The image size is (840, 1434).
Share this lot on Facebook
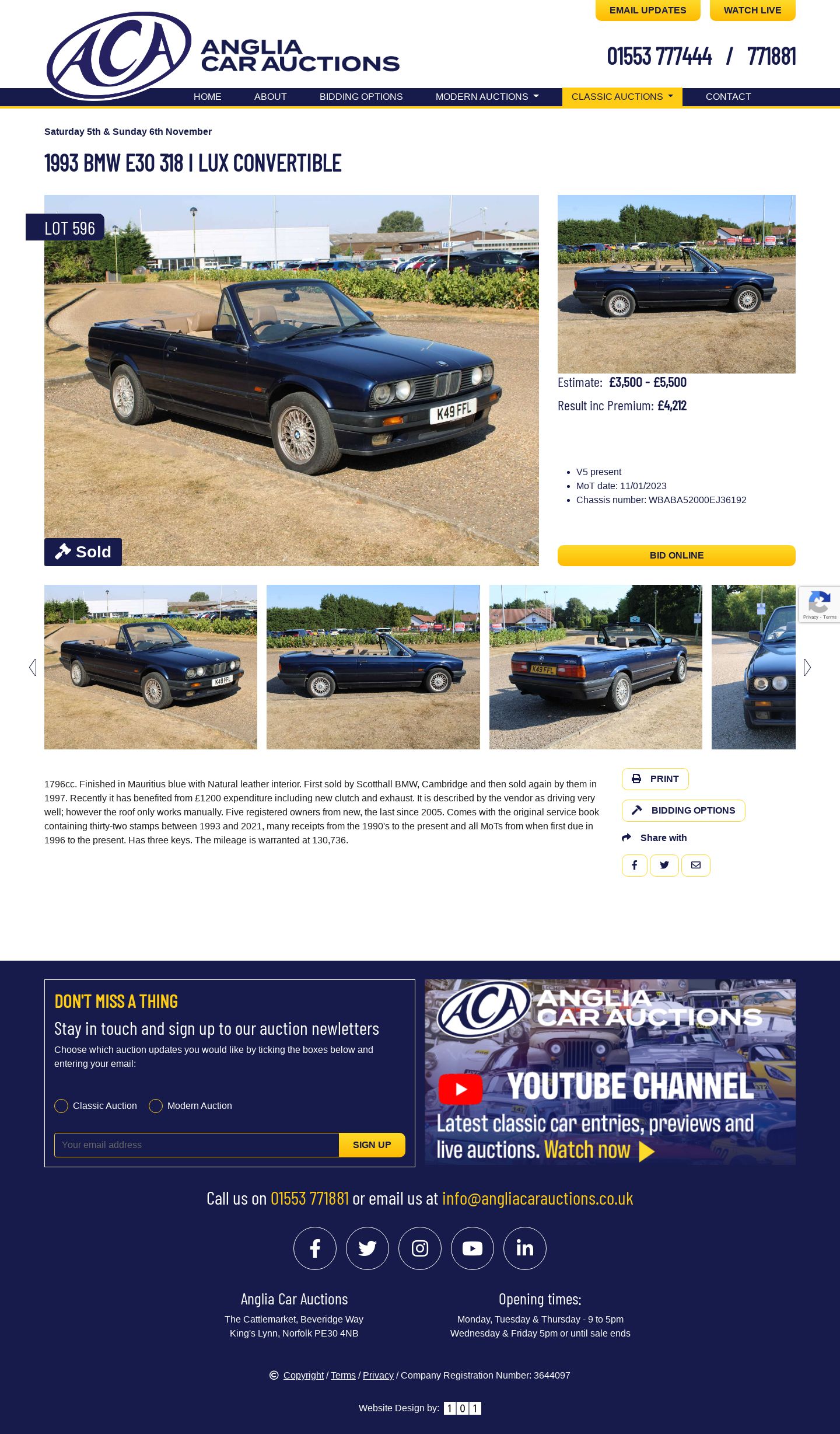coord(635,866)
